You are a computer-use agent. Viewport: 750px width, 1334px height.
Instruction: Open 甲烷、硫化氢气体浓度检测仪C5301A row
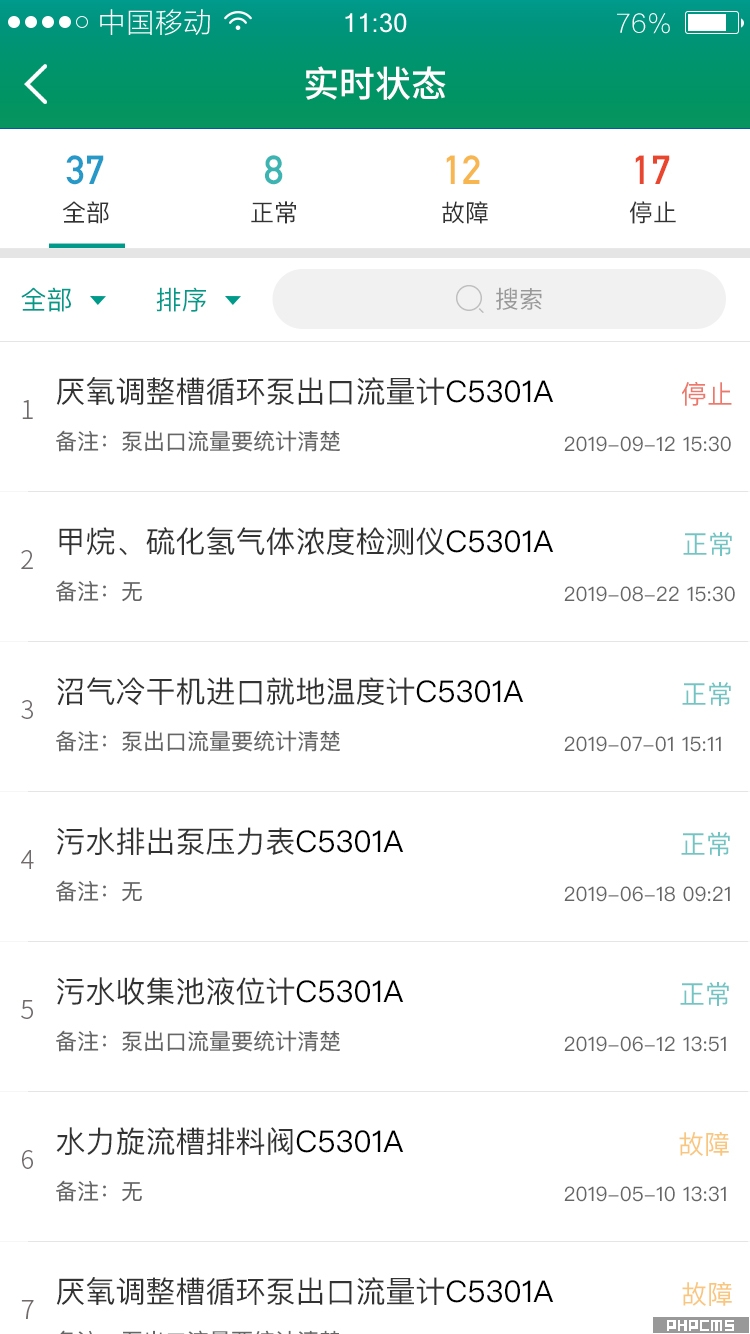pyautogui.click(x=375, y=566)
